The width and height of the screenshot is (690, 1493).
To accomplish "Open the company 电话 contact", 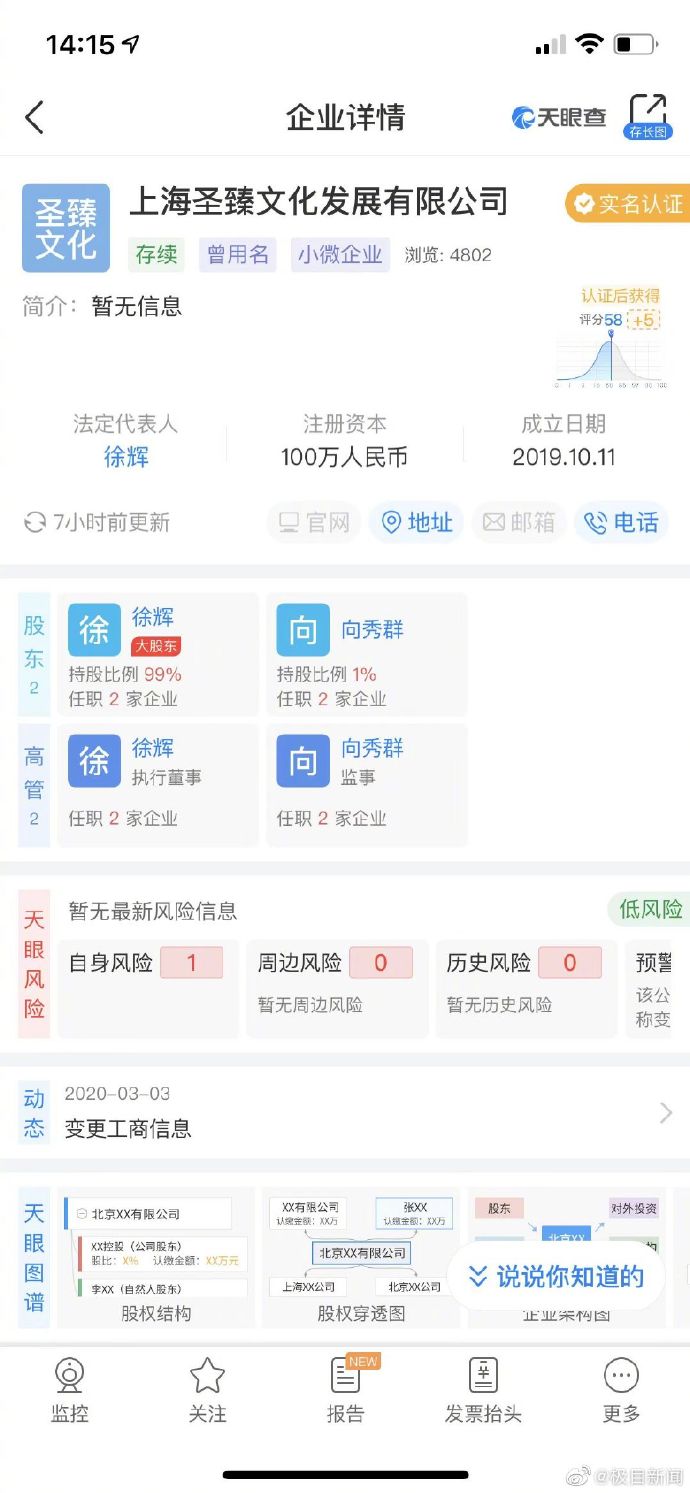I will point(621,522).
